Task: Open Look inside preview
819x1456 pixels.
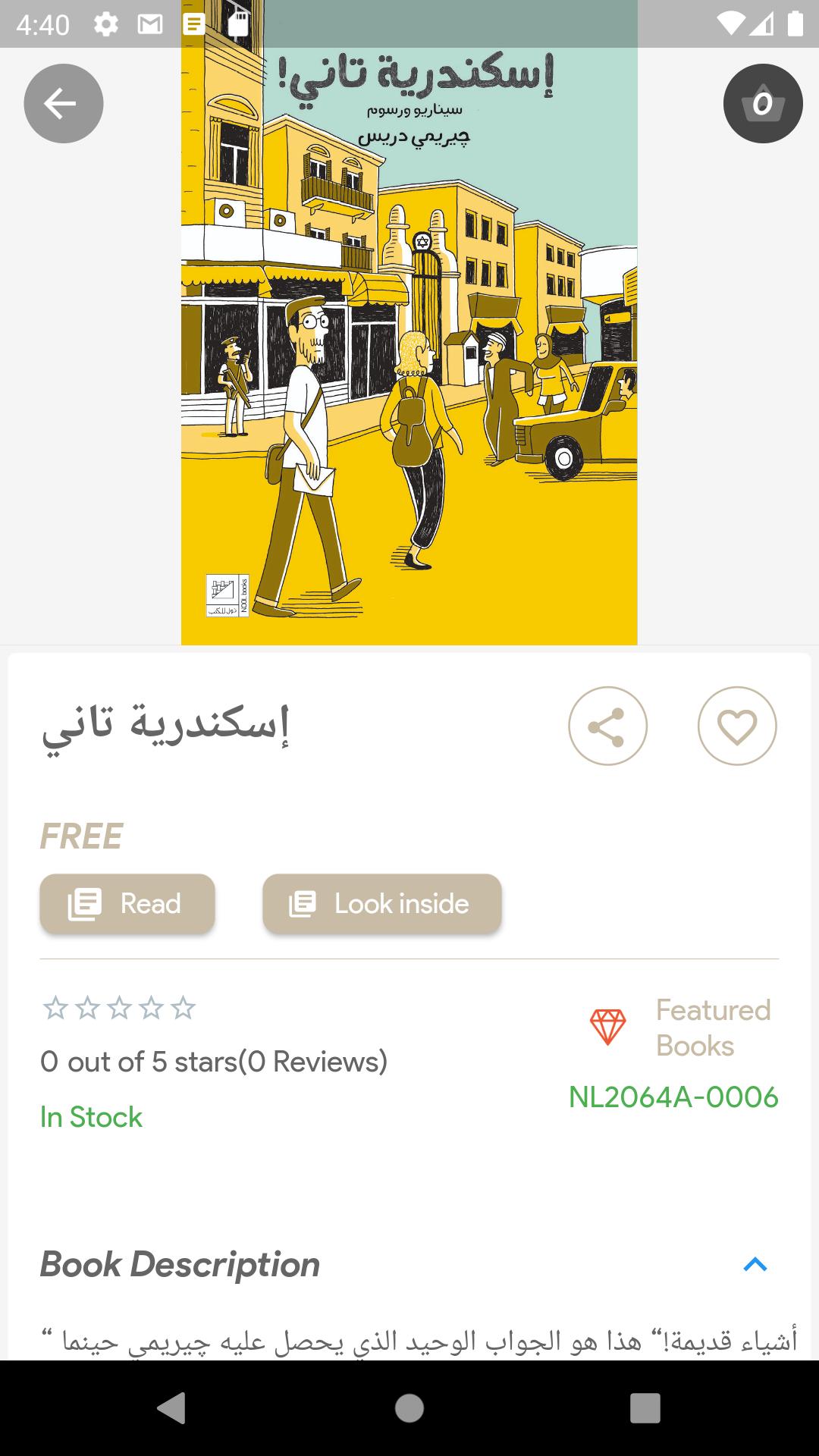Action: pos(381,903)
